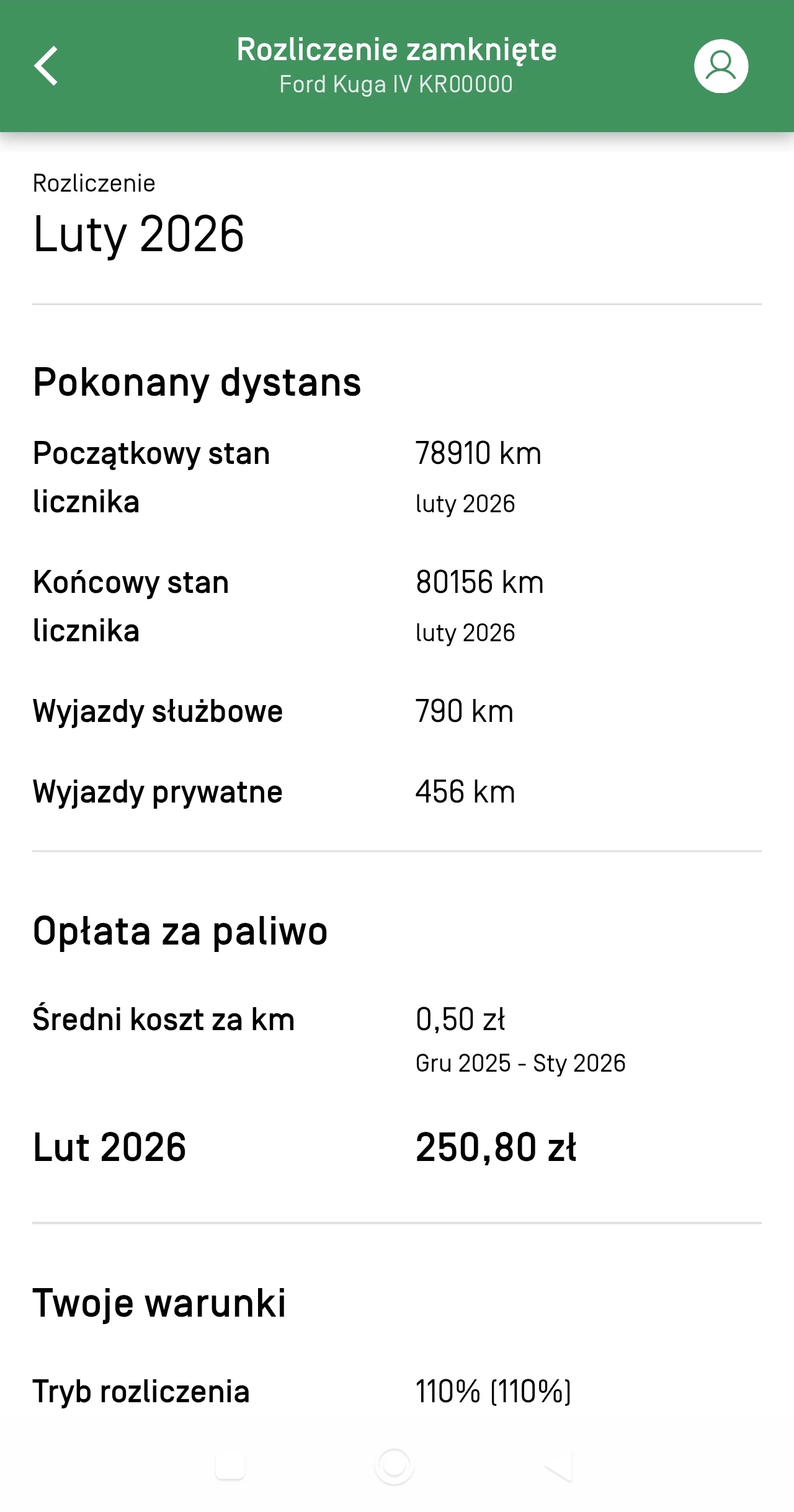Tap the Początkowy stan licznika value 78910 km

(479, 453)
